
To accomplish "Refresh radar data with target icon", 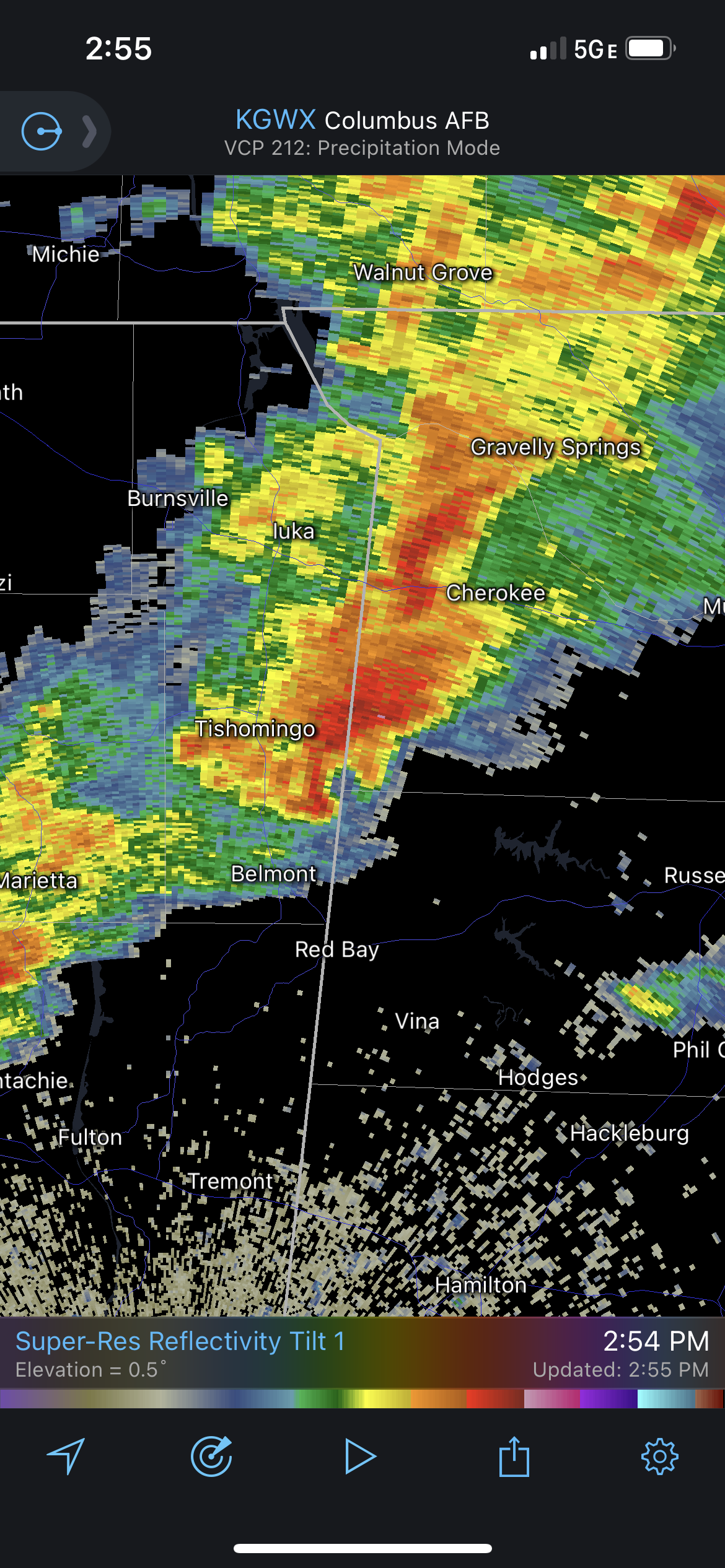I will pyautogui.click(x=211, y=1456).
